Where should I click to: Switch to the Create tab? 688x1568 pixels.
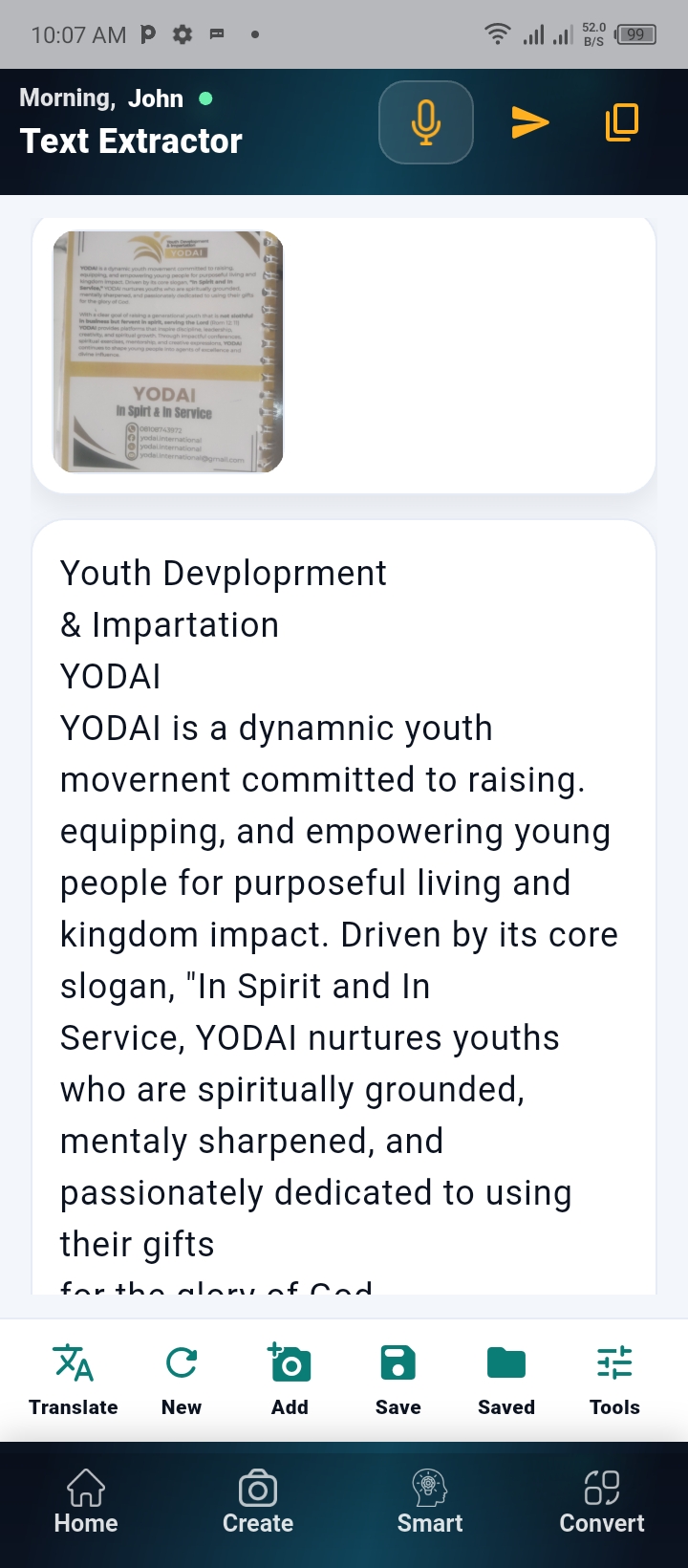pos(258,1502)
